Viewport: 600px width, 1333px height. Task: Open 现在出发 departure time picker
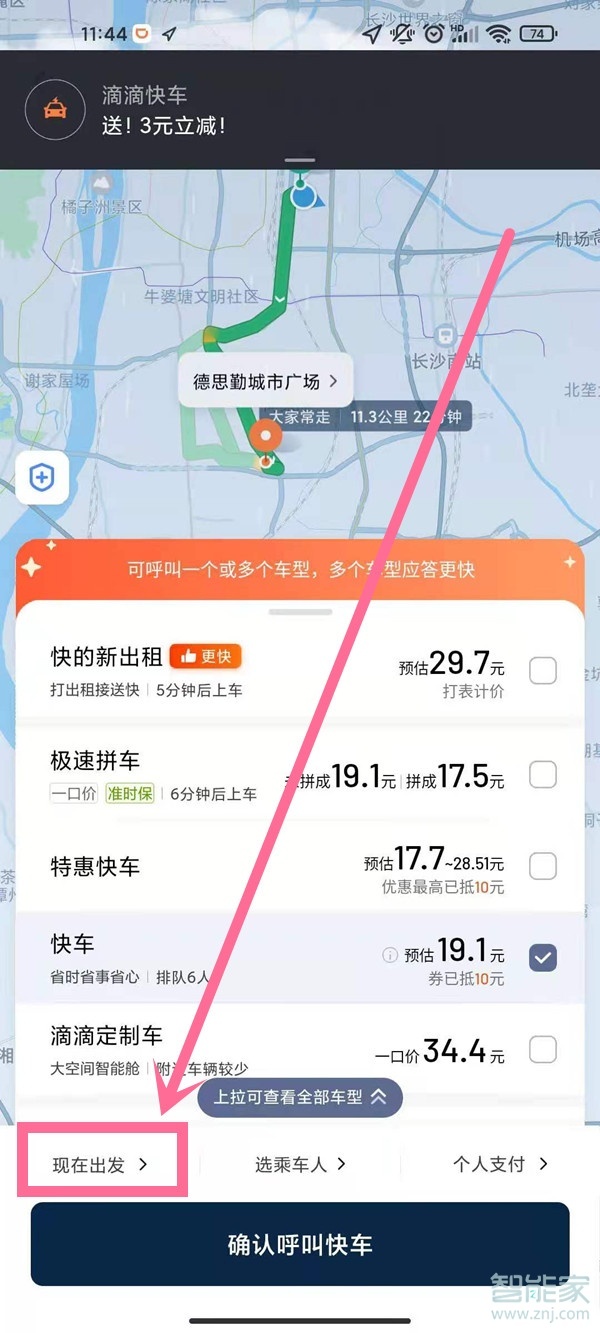[x=100, y=1164]
